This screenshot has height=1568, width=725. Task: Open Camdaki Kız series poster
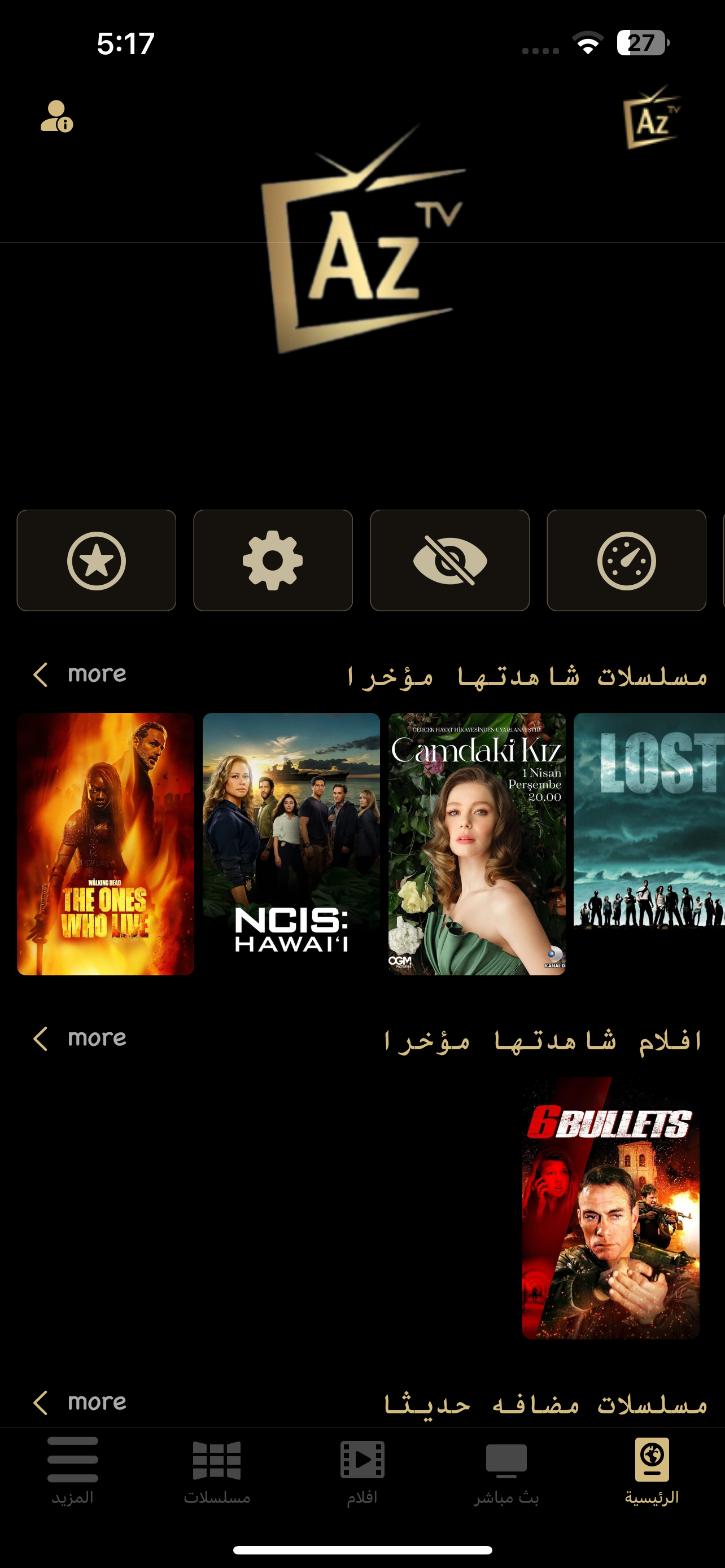click(x=477, y=844)
